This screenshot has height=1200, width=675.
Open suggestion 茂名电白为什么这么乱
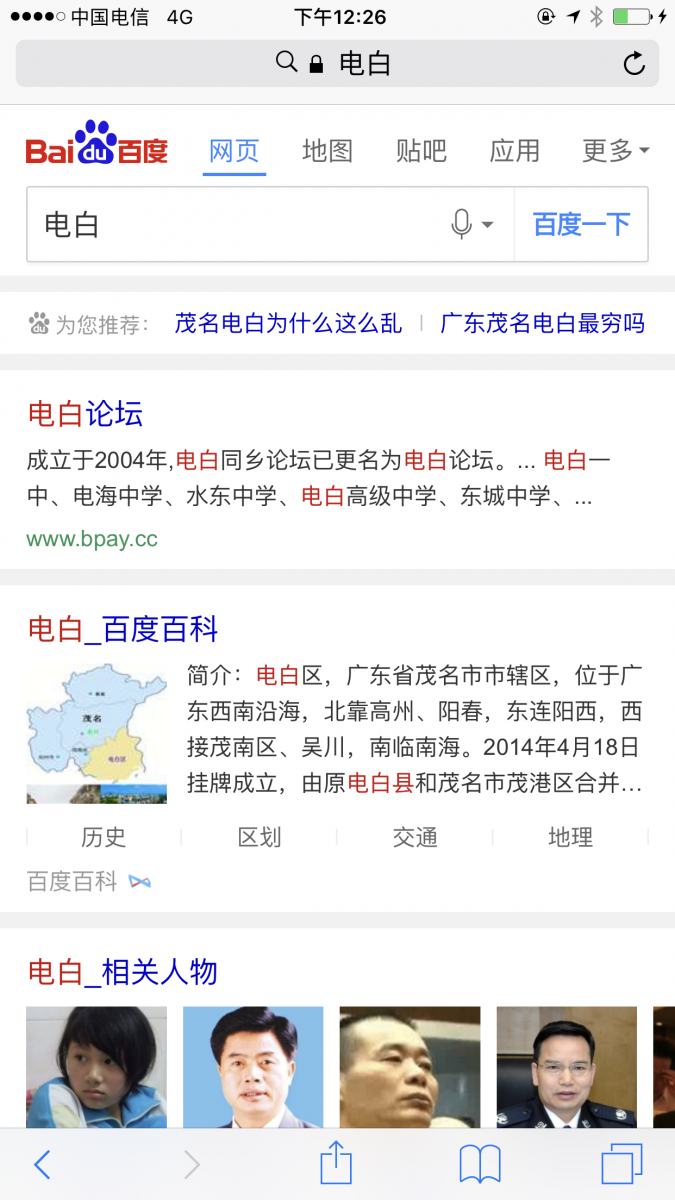tap(288, 323)
